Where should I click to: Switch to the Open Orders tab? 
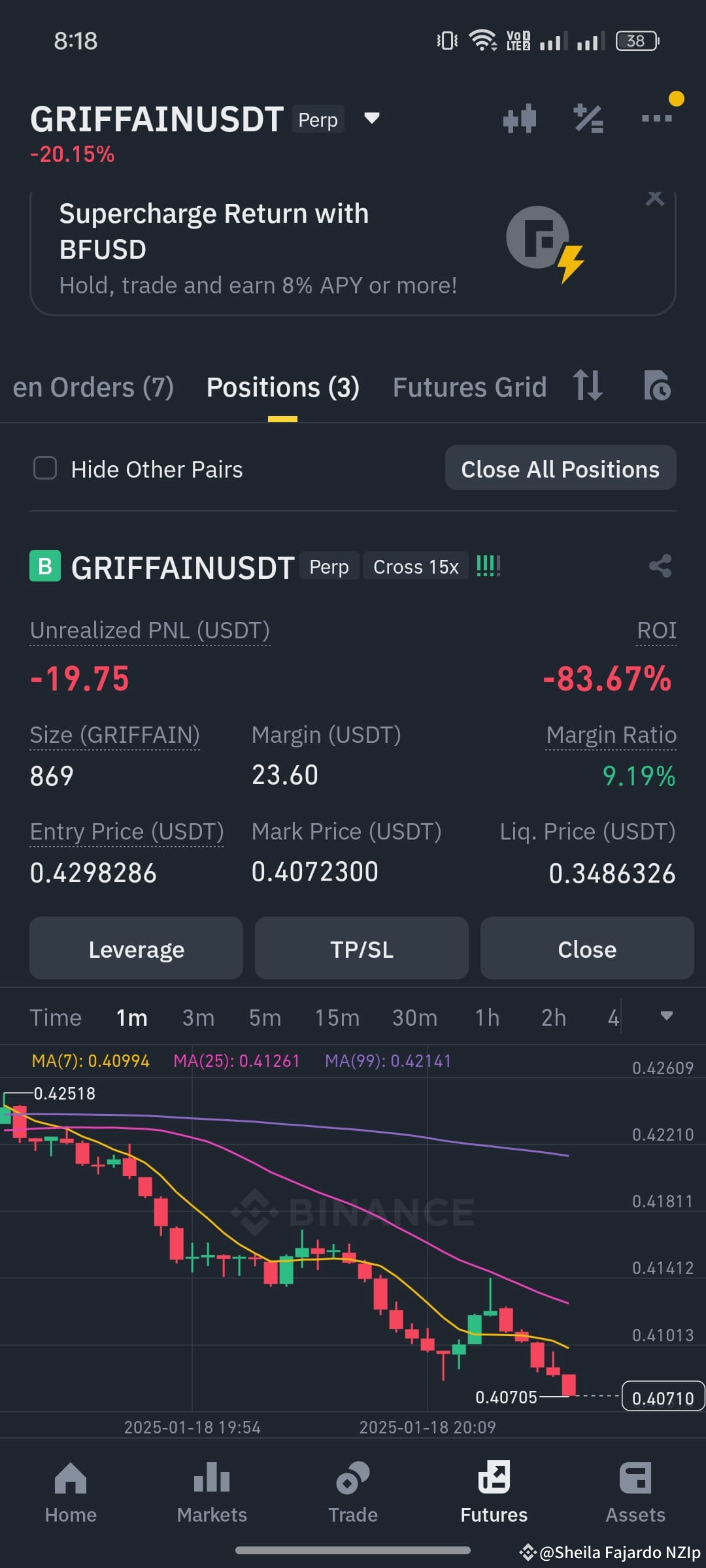(x=92, y=386)
